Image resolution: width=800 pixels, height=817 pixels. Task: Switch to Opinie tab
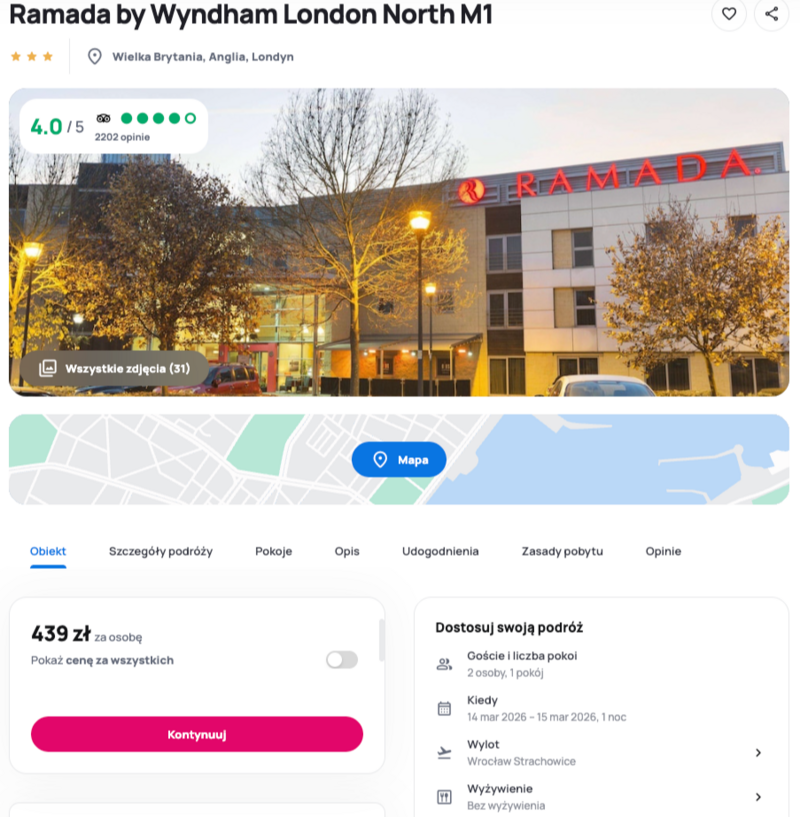663,551
